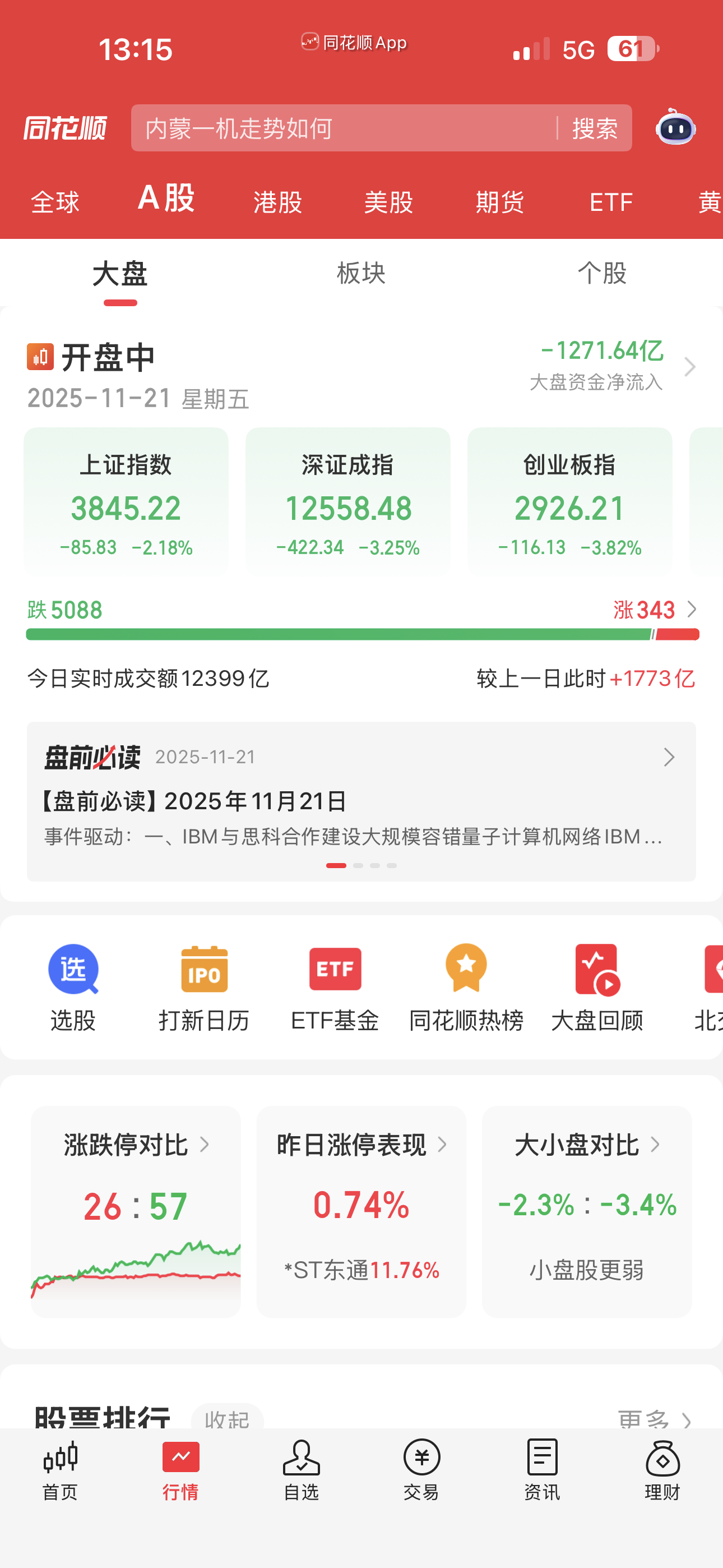Open the 涨跌停对比 card
The height and width of the screenshot is (1568, 723).
point(136,1210)
